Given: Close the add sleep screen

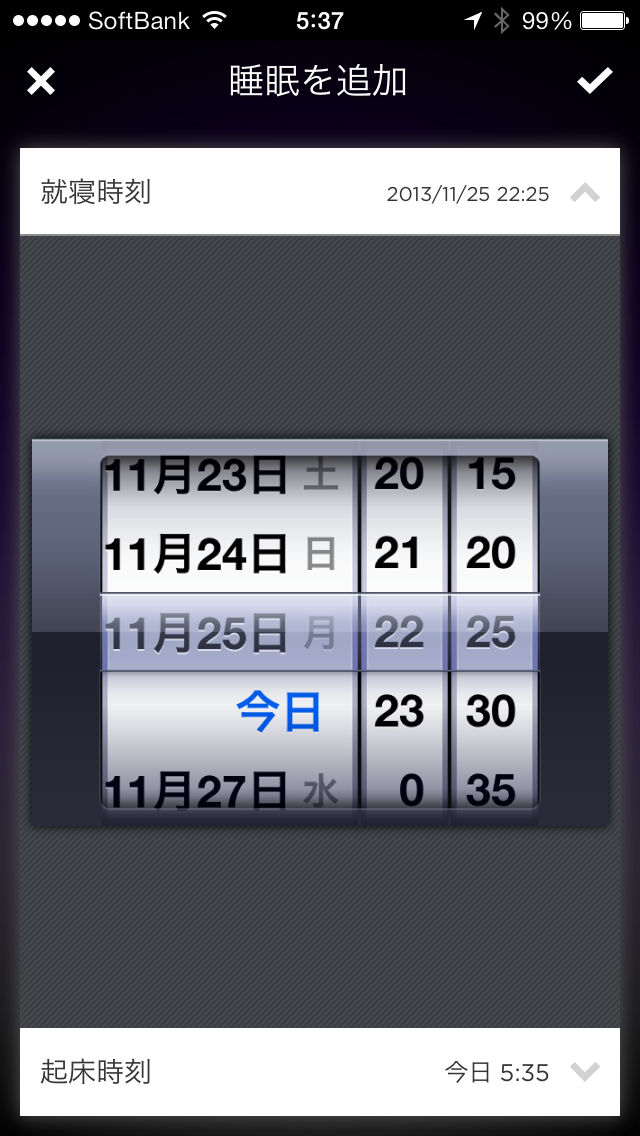Looking at the screenshot, I should (40, 81).
